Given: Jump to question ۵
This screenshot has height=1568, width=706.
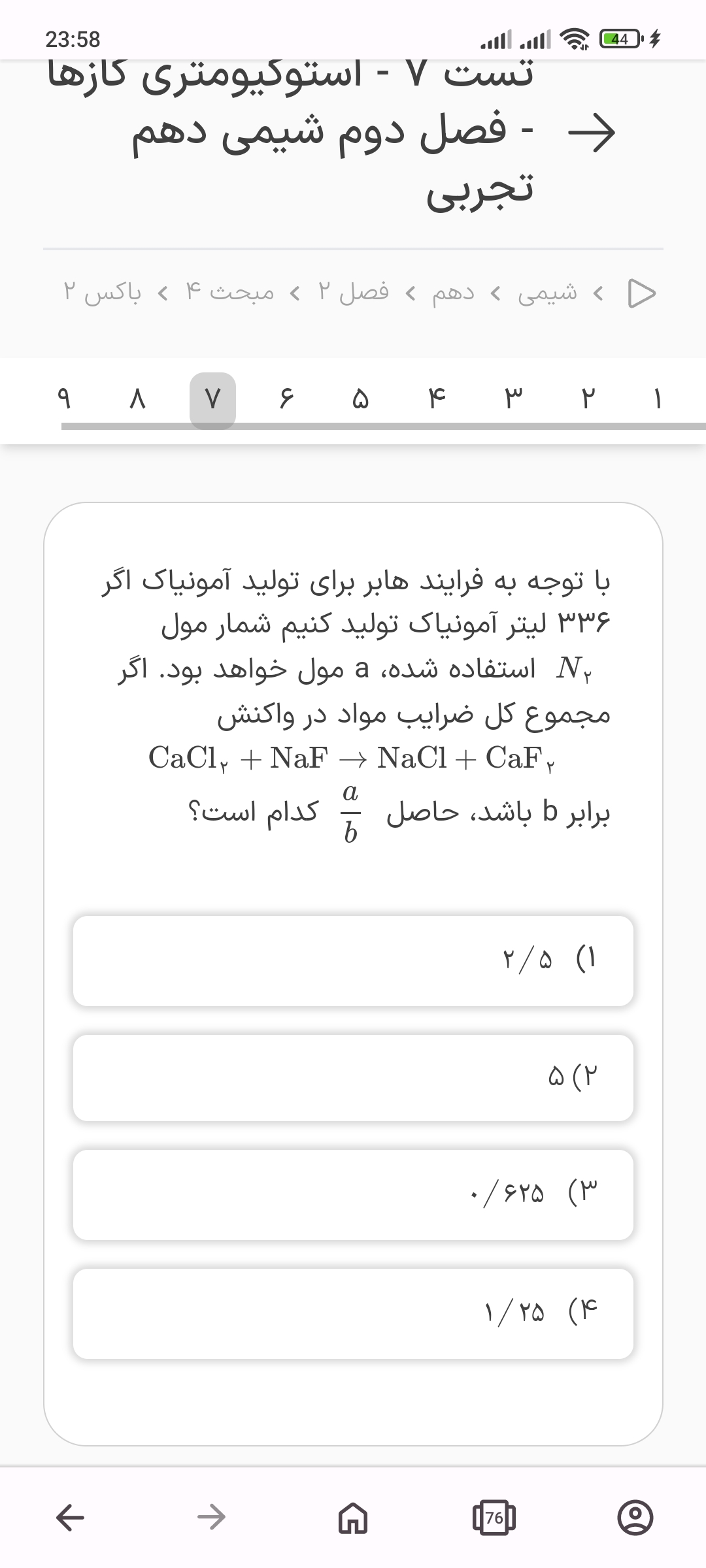Looking at the screenshot, I should point(361,399).
